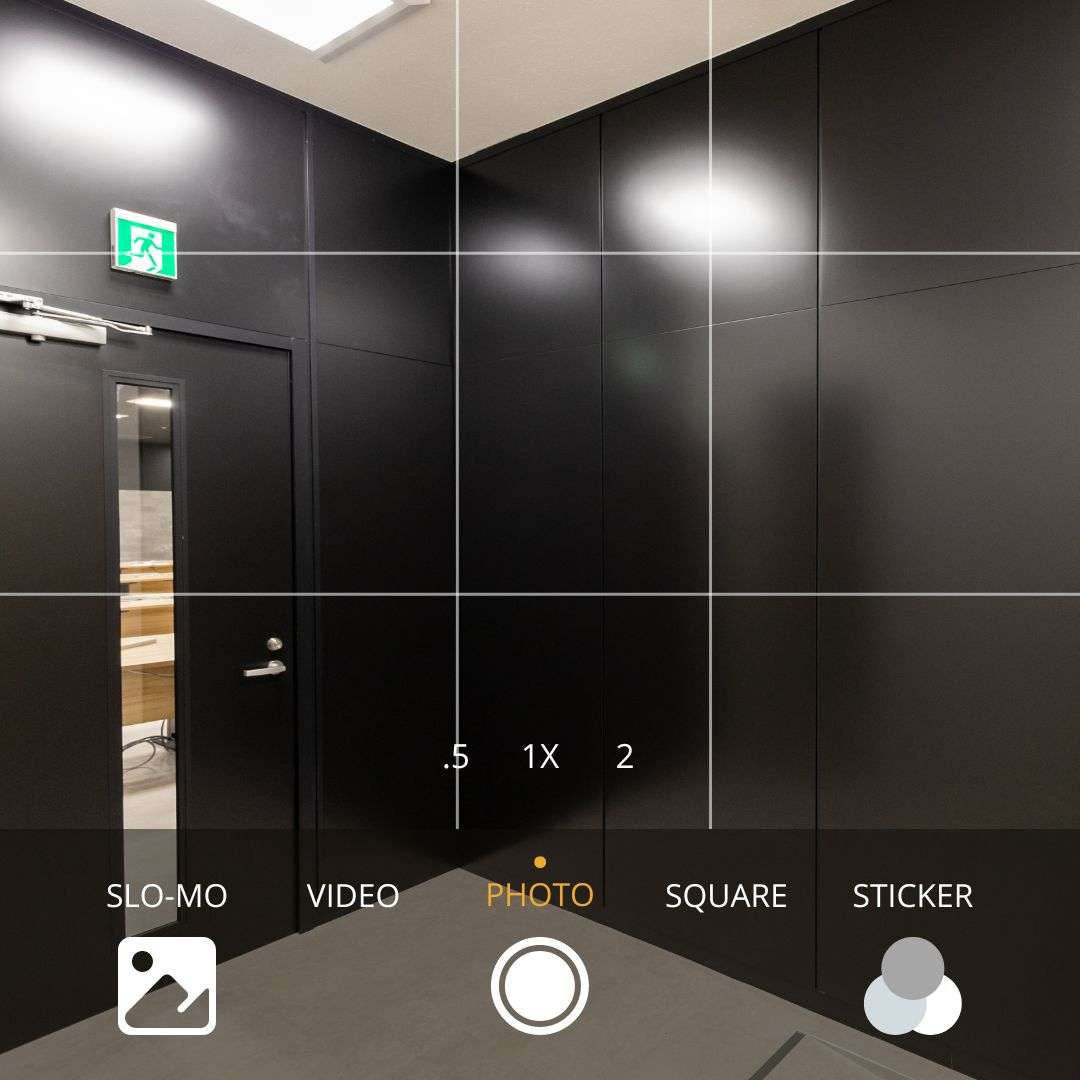Switch to STICKER mode
This screenshot has width=1080, height=1080.
pyautogui.click(x=912, y=895)
